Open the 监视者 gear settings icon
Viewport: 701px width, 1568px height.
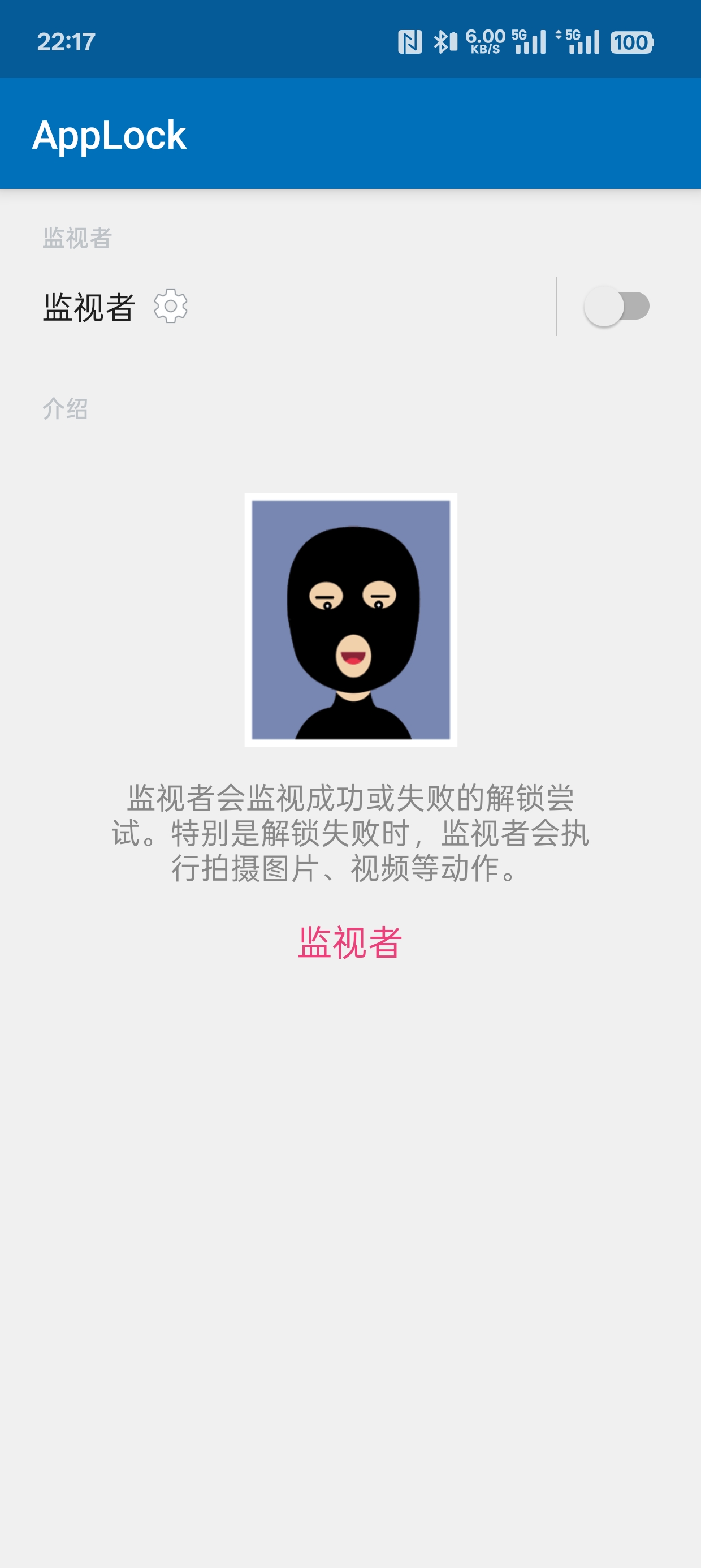coord(170,306)
